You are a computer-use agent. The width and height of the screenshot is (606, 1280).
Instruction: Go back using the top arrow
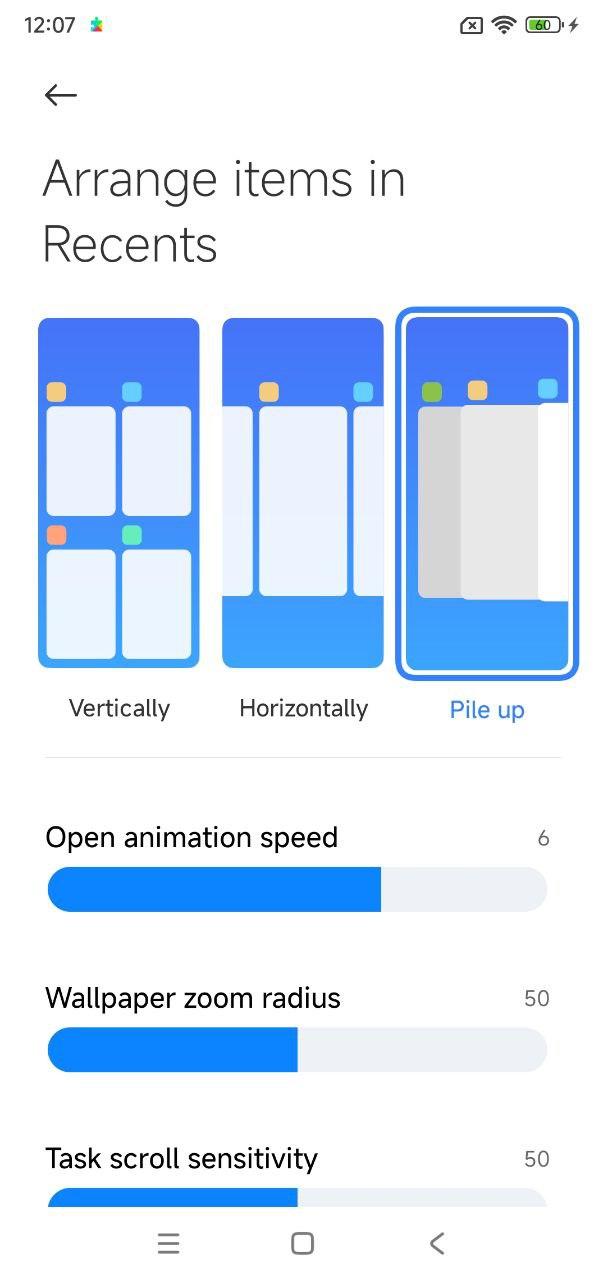[x=61, y=95]
